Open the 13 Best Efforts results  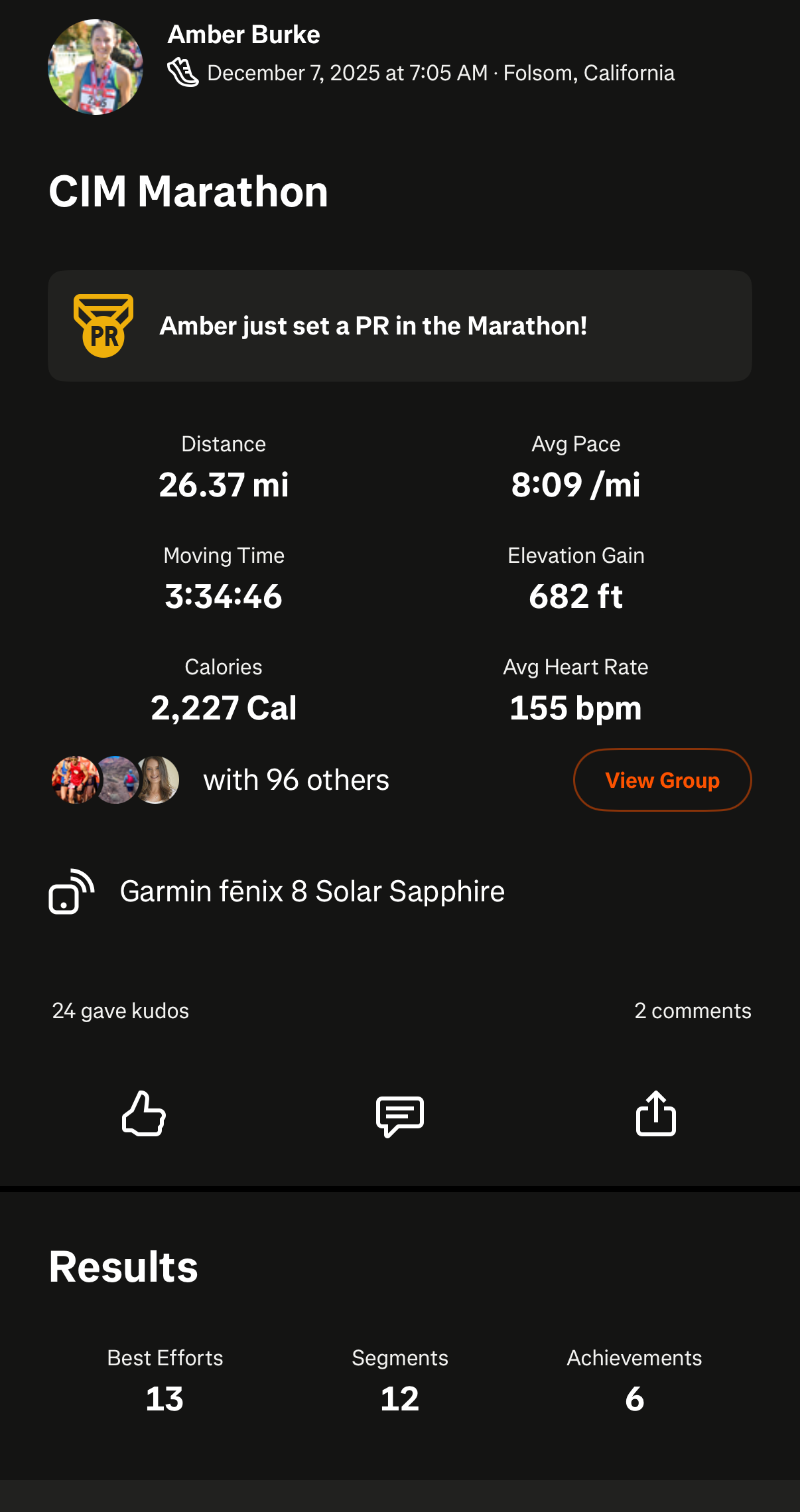pos(165,1381)
